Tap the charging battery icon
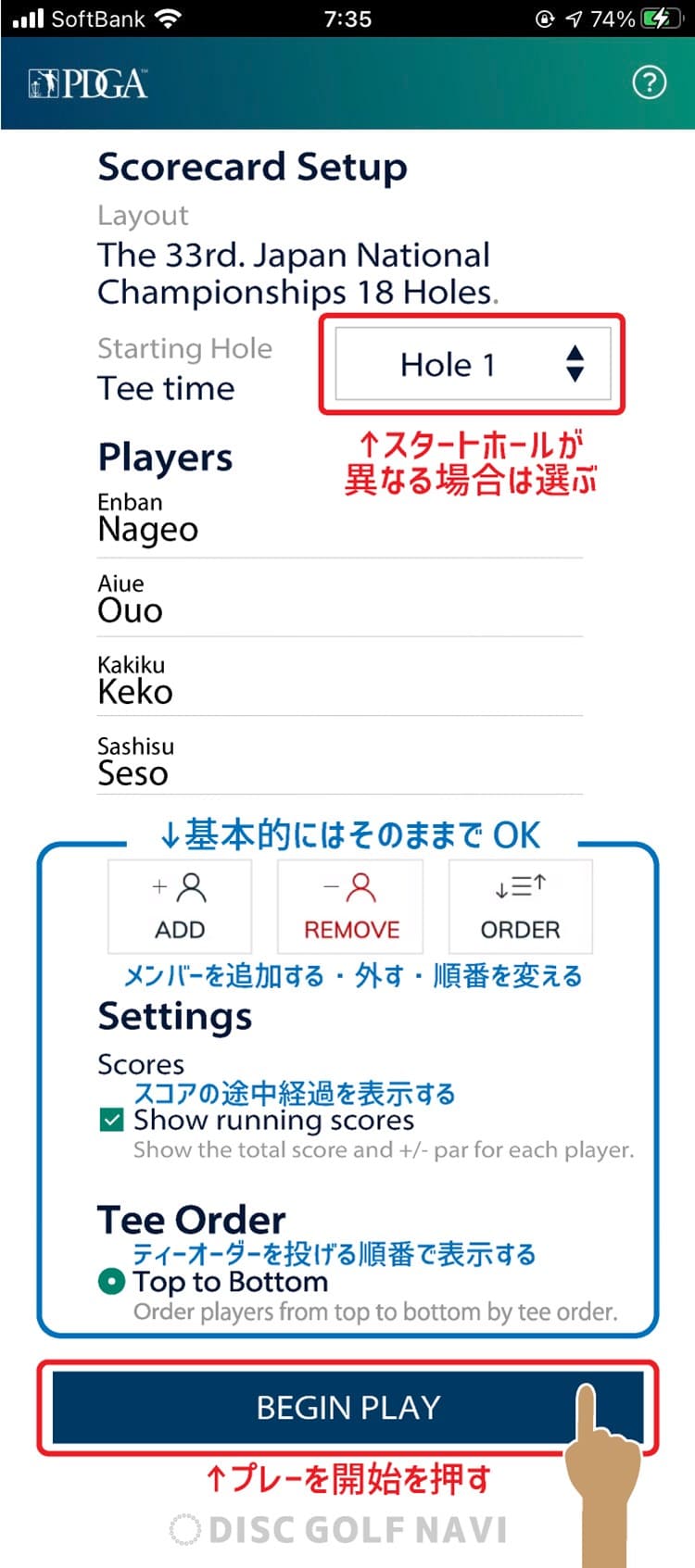 coord(662,16)
